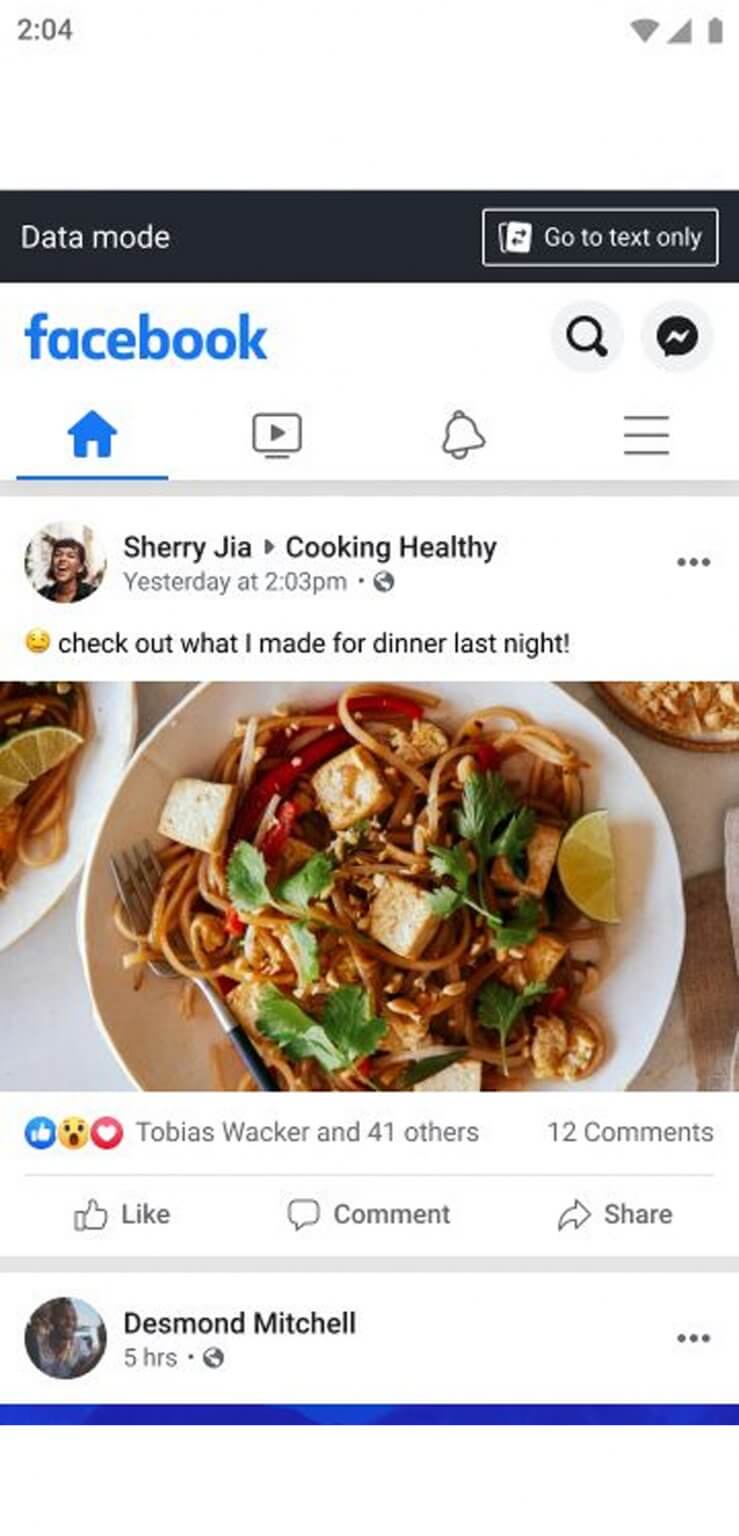This screenshot has width=739, height=1536.
Task: Comment on Sherry Jia's post
Action: (x=369, y=1214)
